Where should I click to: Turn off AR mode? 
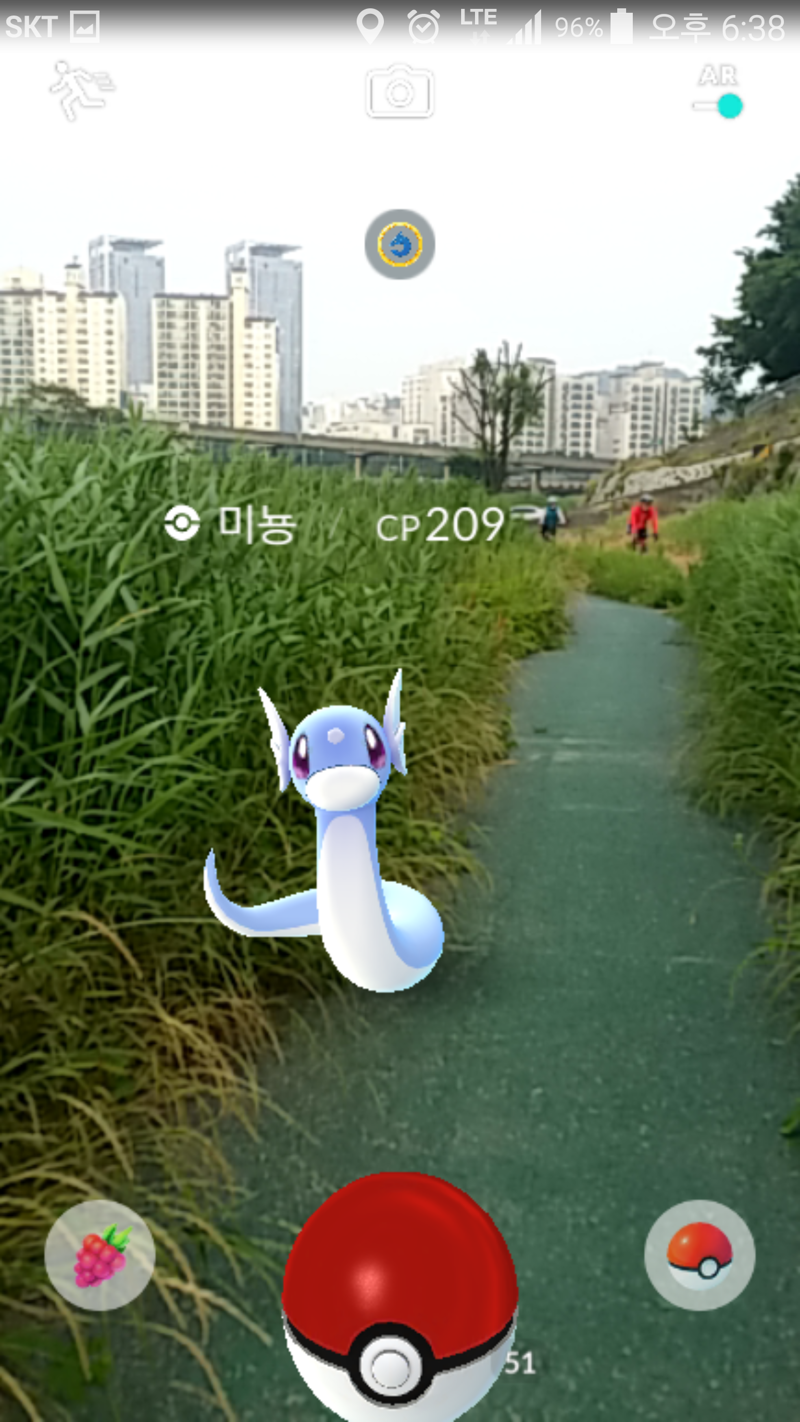[x=720, y=104]
